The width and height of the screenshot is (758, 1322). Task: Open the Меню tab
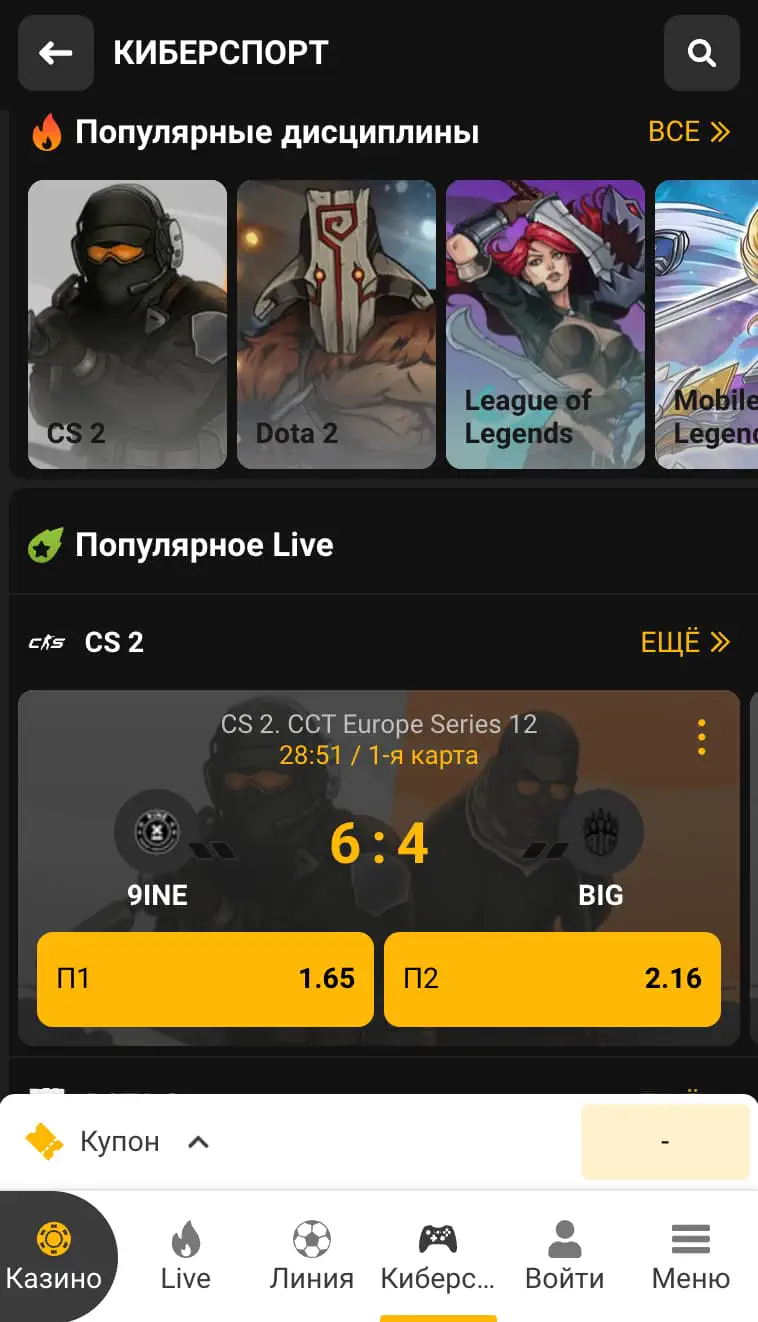tap(691, 1256)
